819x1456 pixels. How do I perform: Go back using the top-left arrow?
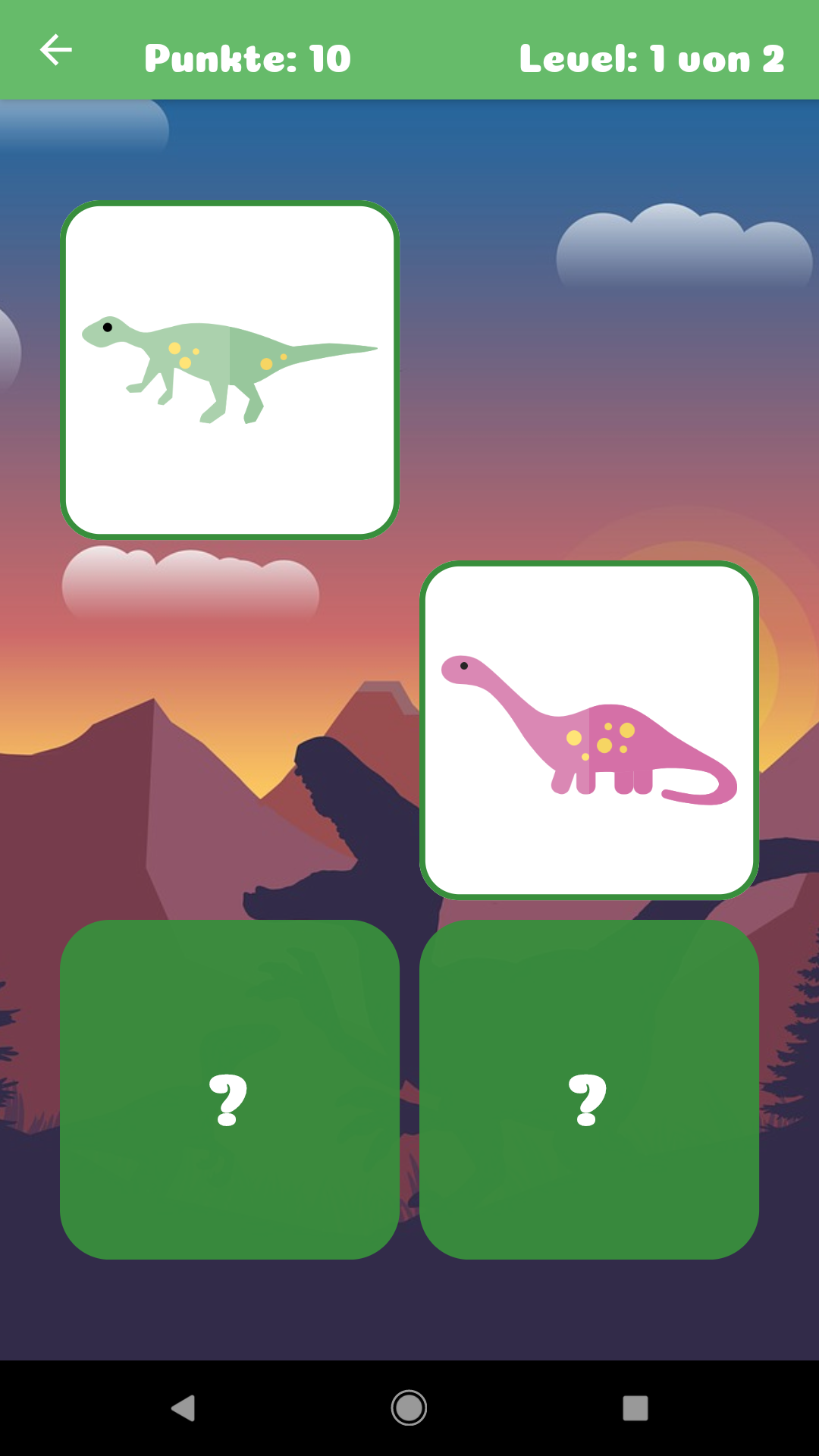tap(55, 51)
